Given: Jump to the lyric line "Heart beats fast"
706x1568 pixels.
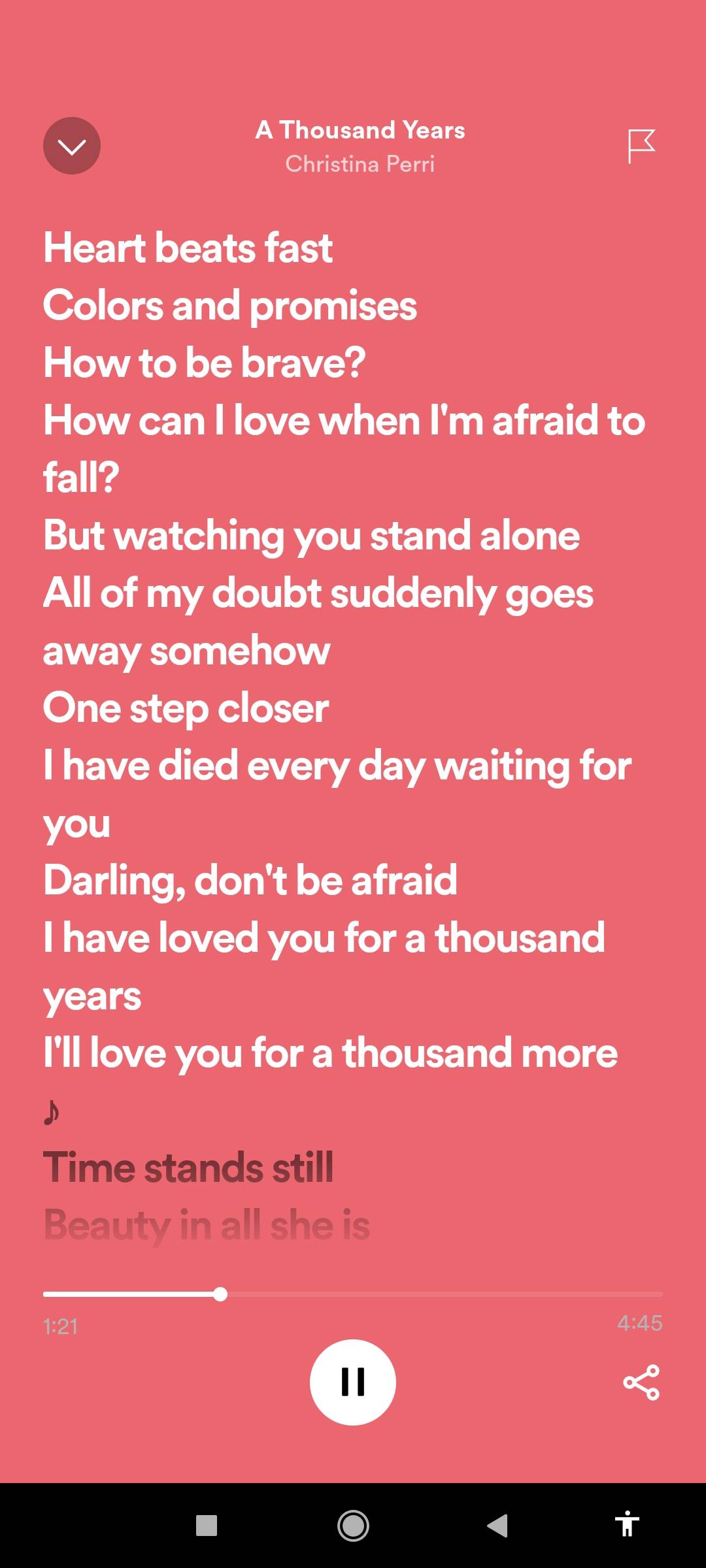Looking at the screenshot, I should click(188, 248).
